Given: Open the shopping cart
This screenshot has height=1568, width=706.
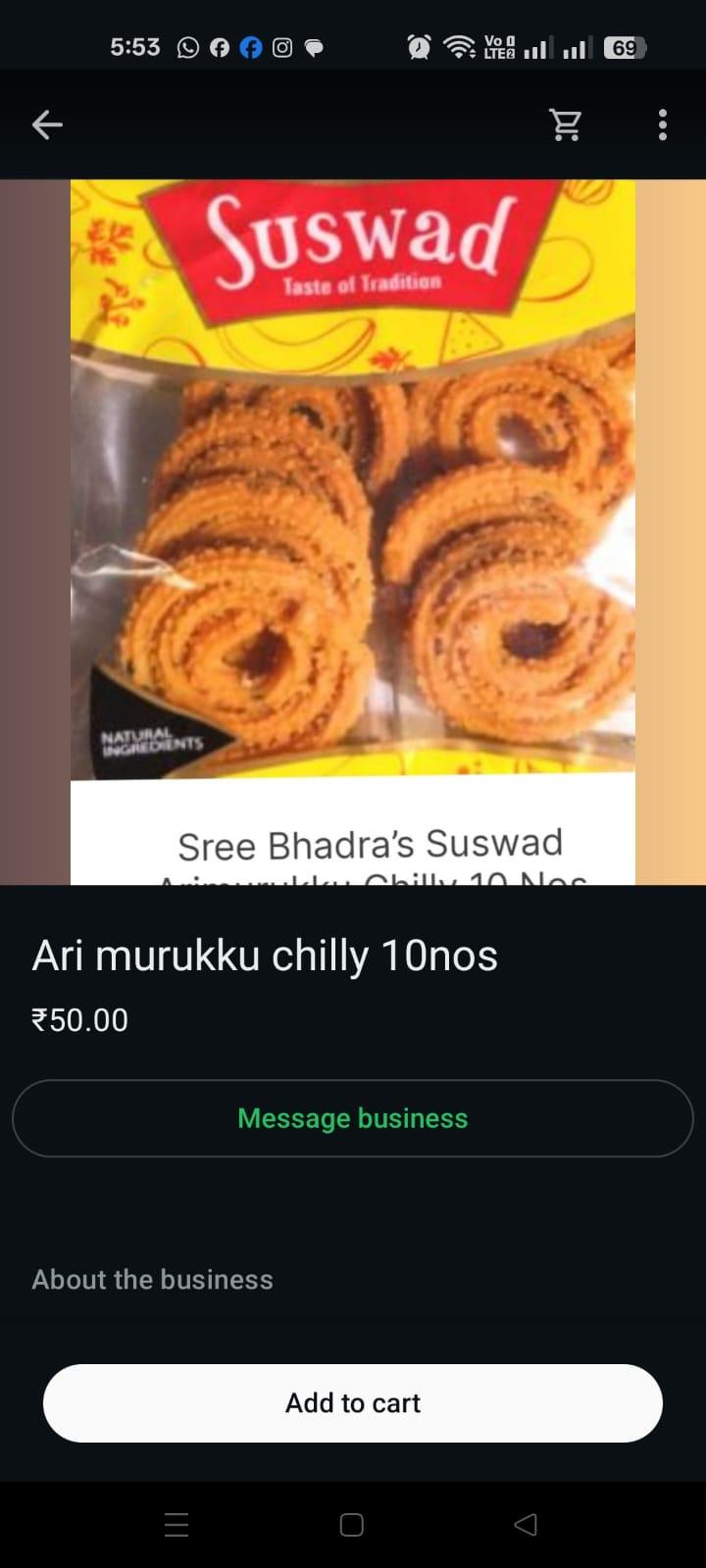Looking at the screenshot, I should (566, 124).
